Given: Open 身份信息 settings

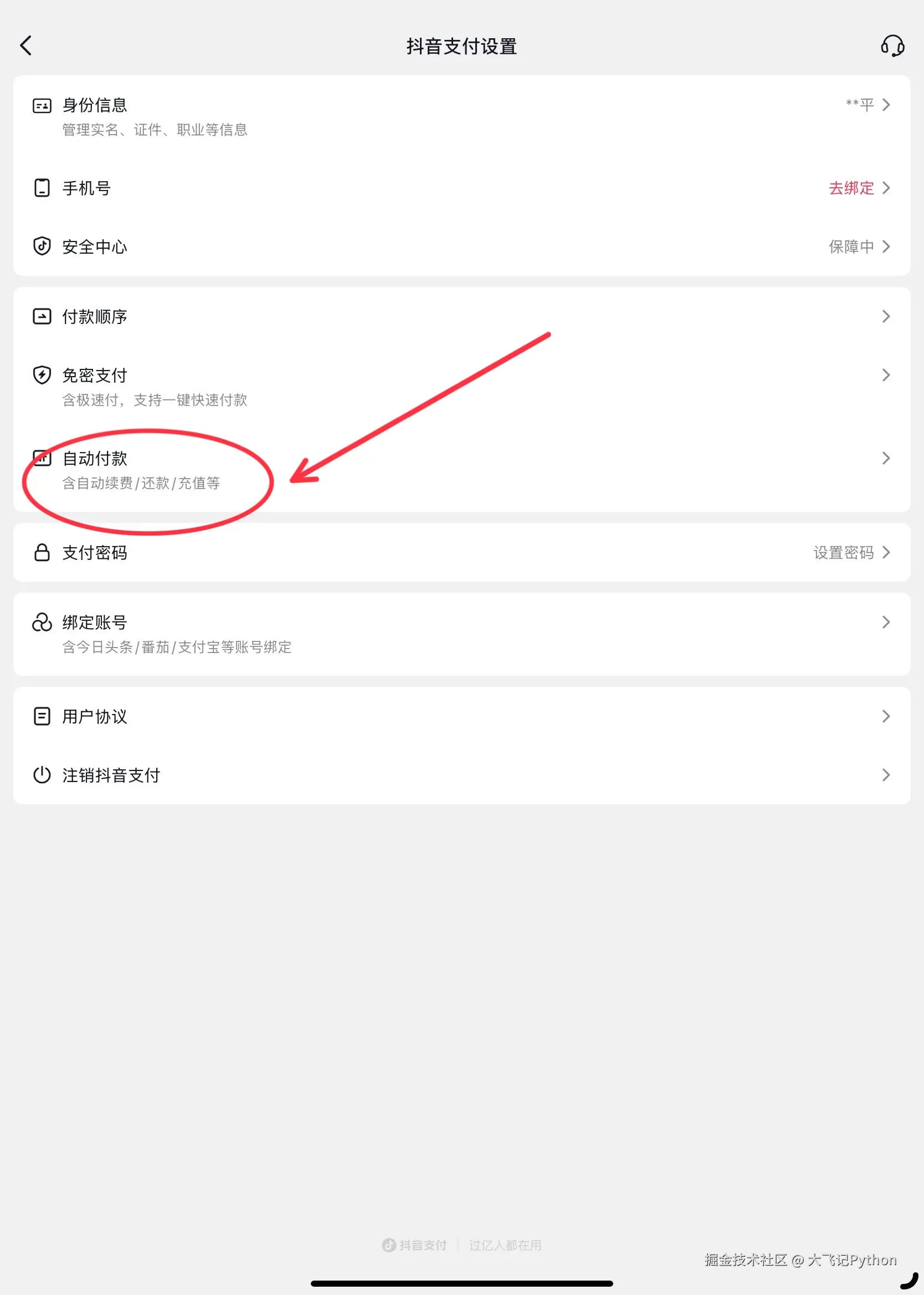Looking at the screenshot, I should click(461, 116).
